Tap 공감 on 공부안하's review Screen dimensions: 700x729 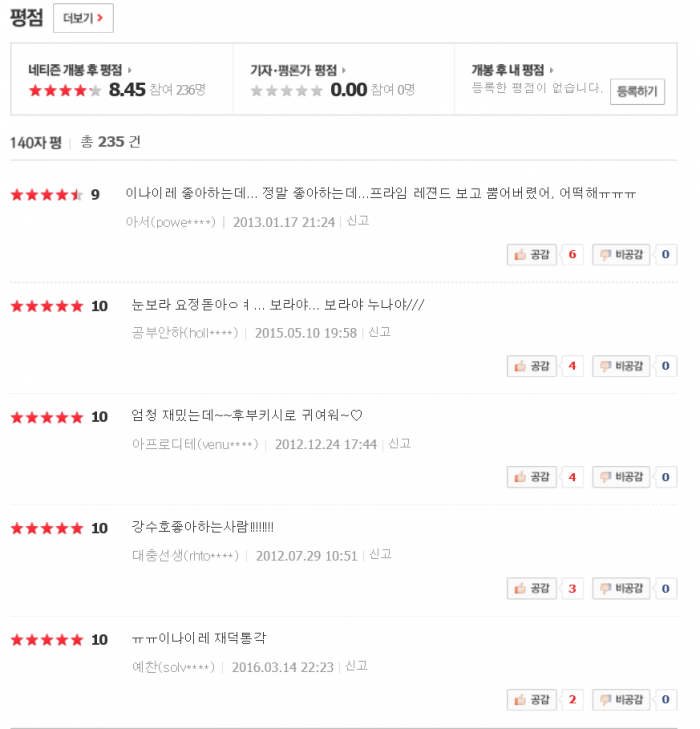tap(532, 366)
